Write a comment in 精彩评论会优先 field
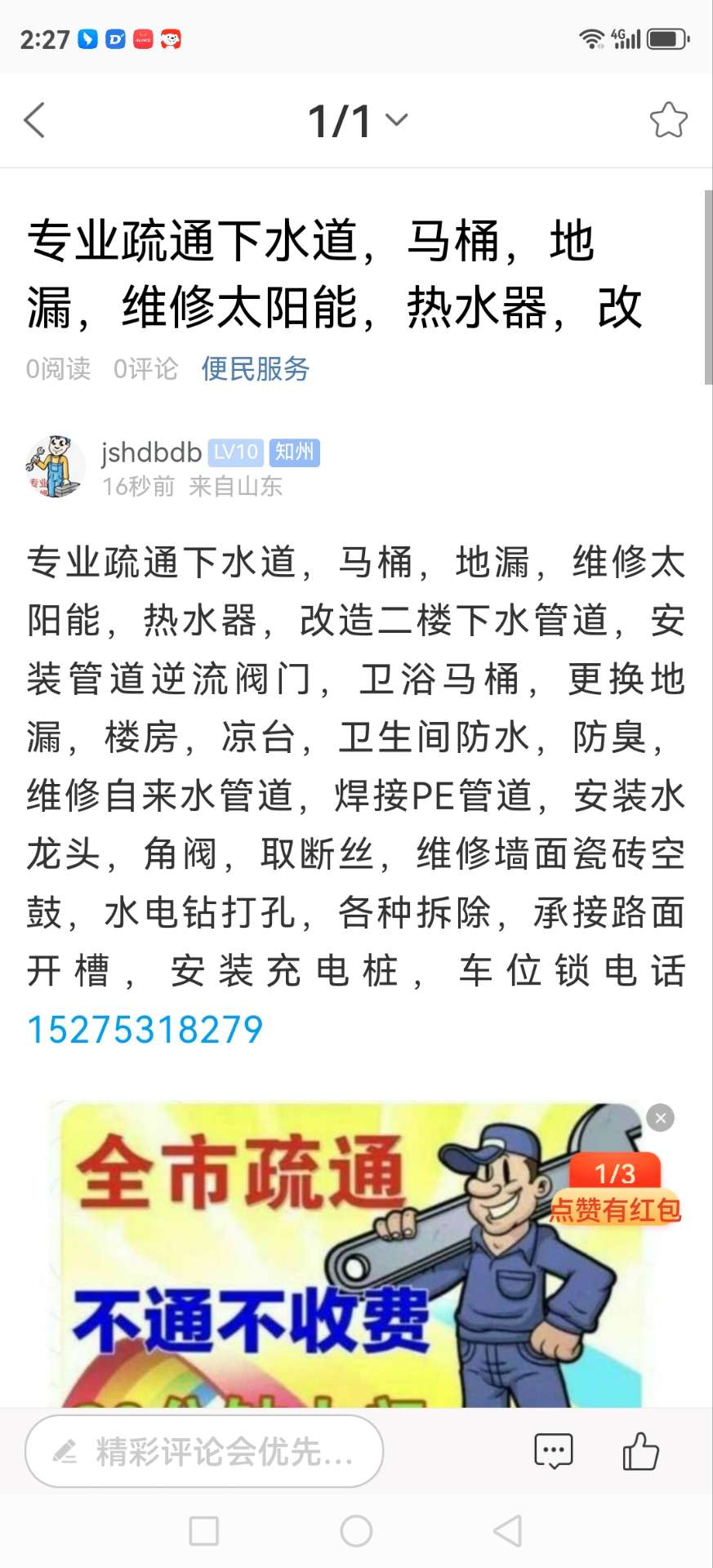Viewport: 713px width, 1568px height. pyautogui.click(x=204, y=1451)
